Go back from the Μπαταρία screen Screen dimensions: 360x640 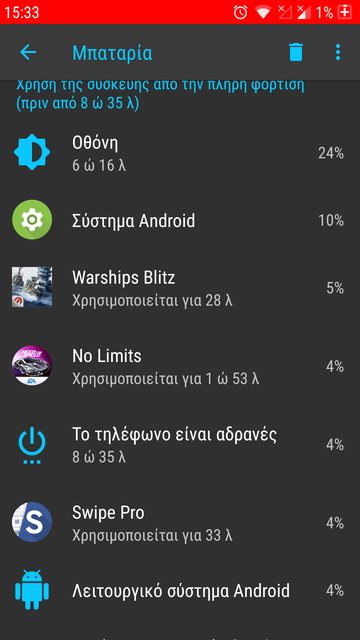pyautogui.click(x=28, y=52)
